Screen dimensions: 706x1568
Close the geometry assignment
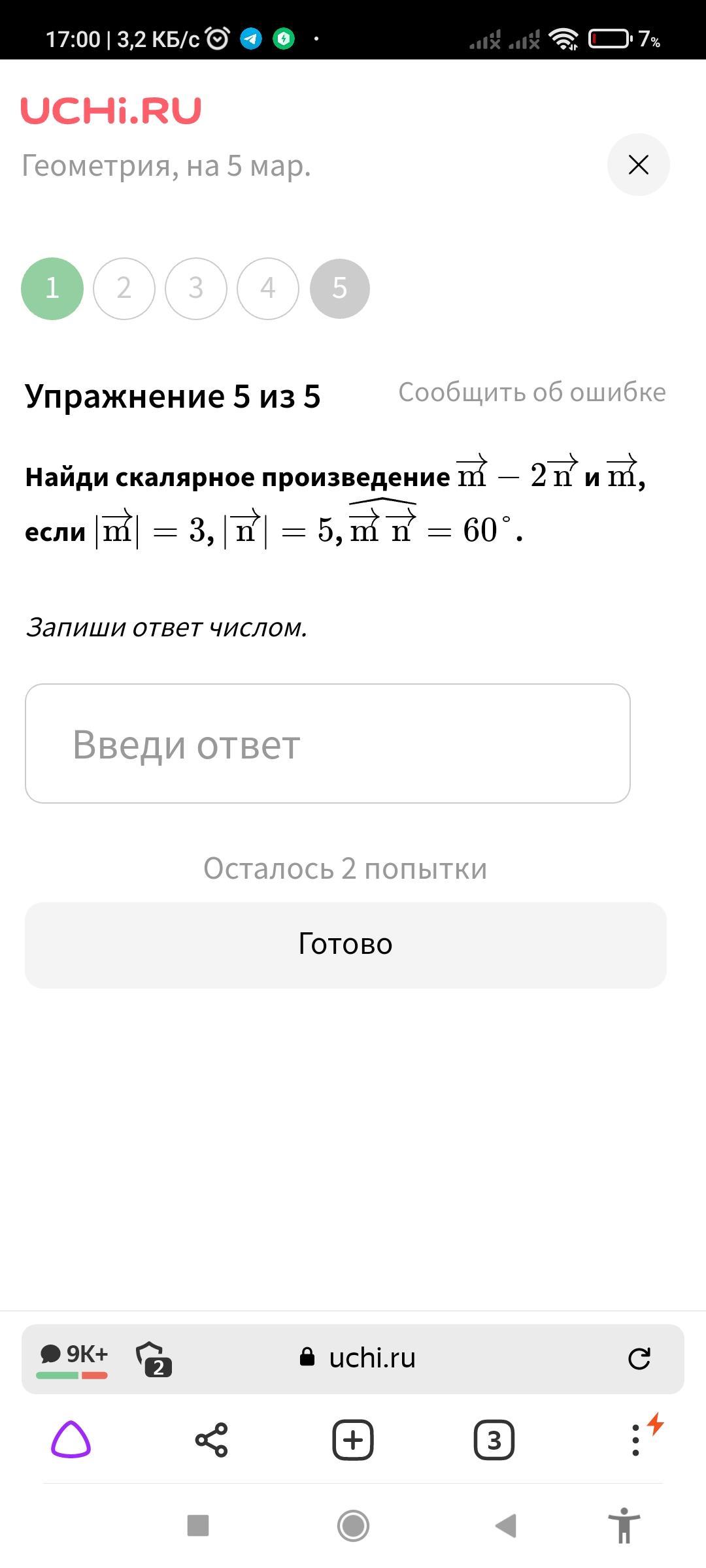click(x=638, y=165)
